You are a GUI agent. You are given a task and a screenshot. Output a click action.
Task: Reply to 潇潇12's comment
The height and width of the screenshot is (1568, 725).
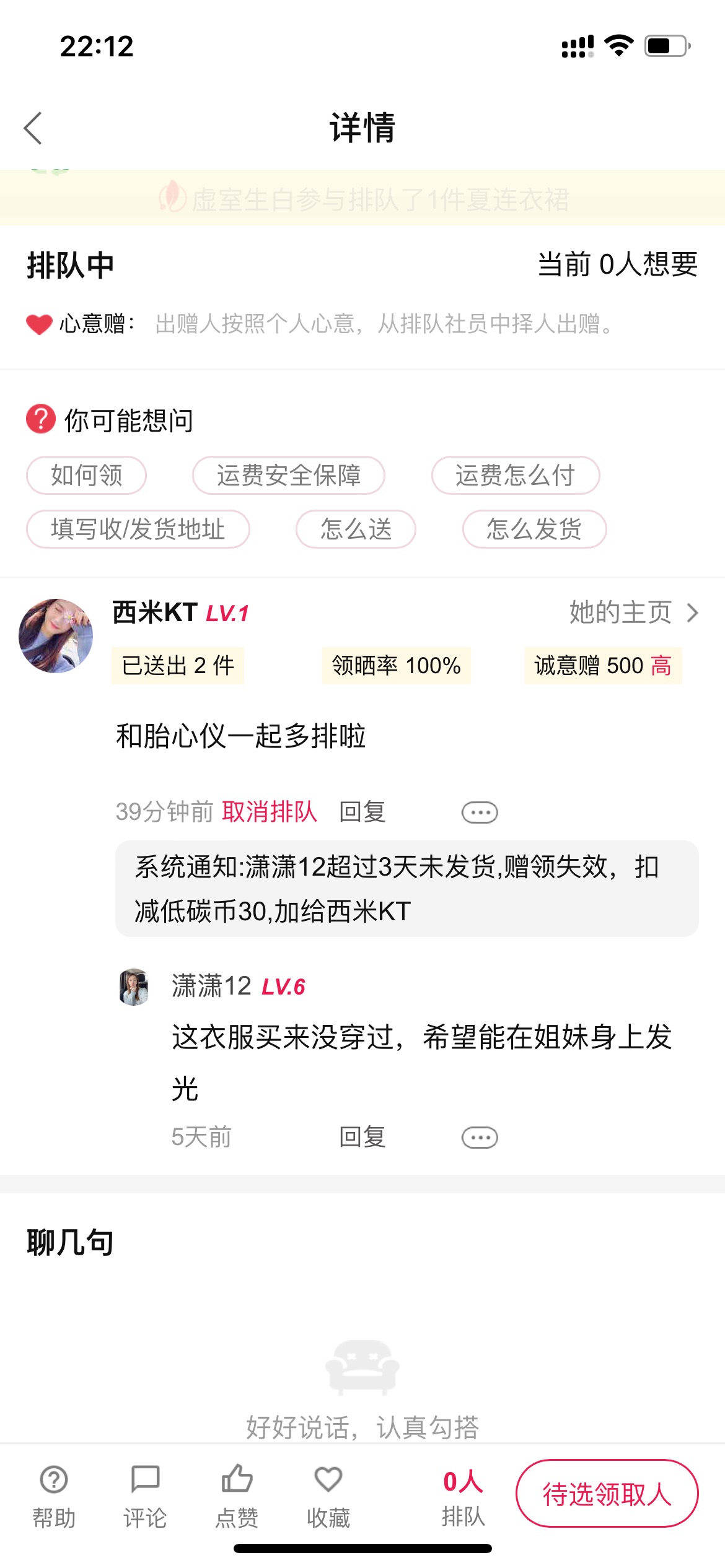coord(362,1137)
